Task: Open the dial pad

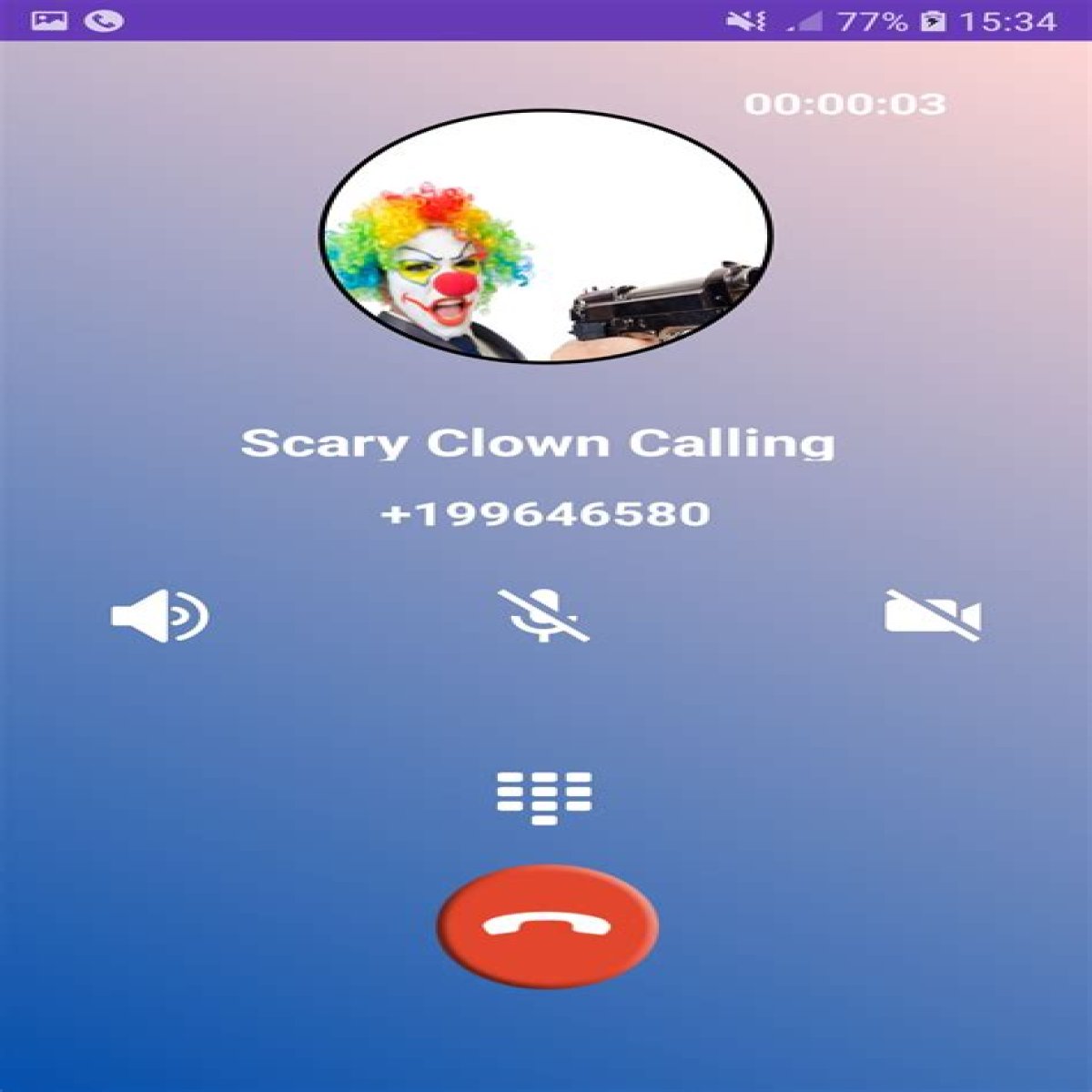Action: [543, 797]
